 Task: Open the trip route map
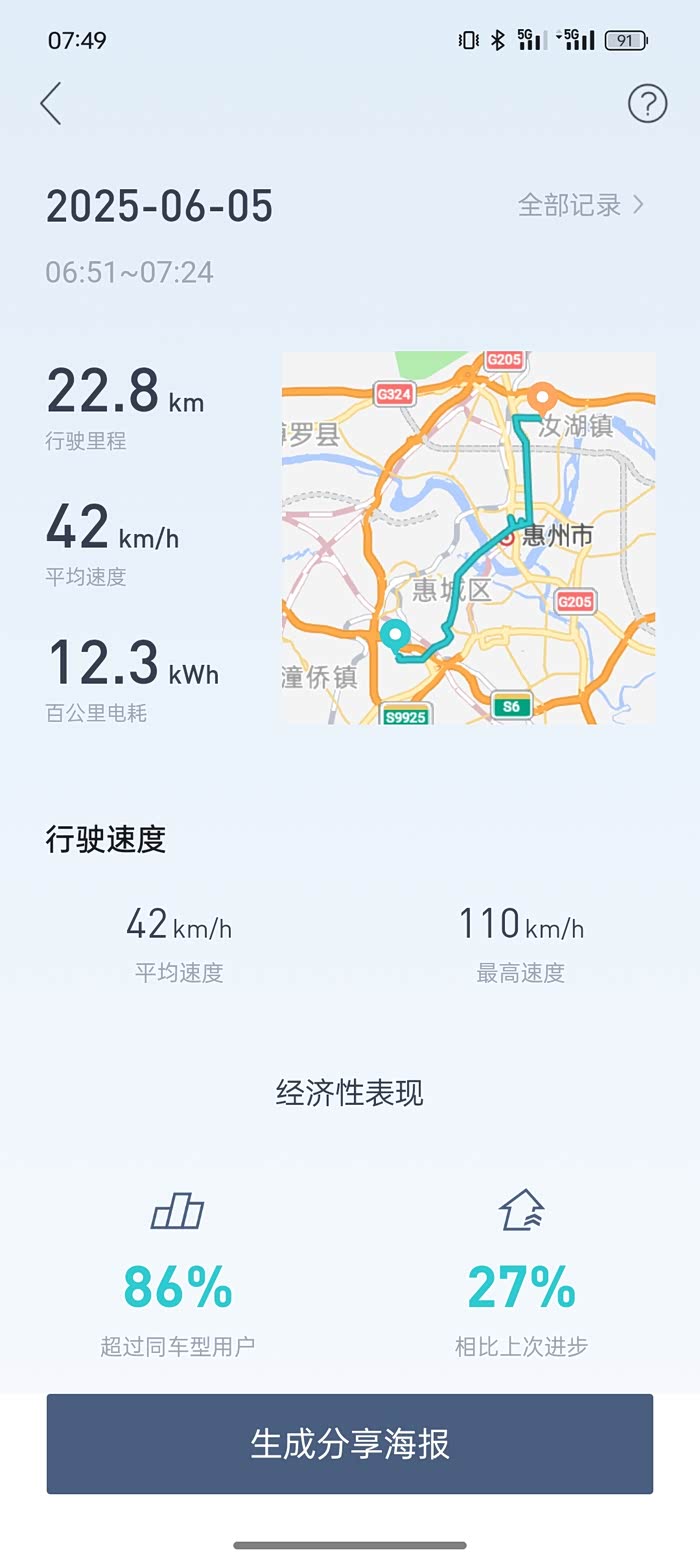tap(468, 537)
